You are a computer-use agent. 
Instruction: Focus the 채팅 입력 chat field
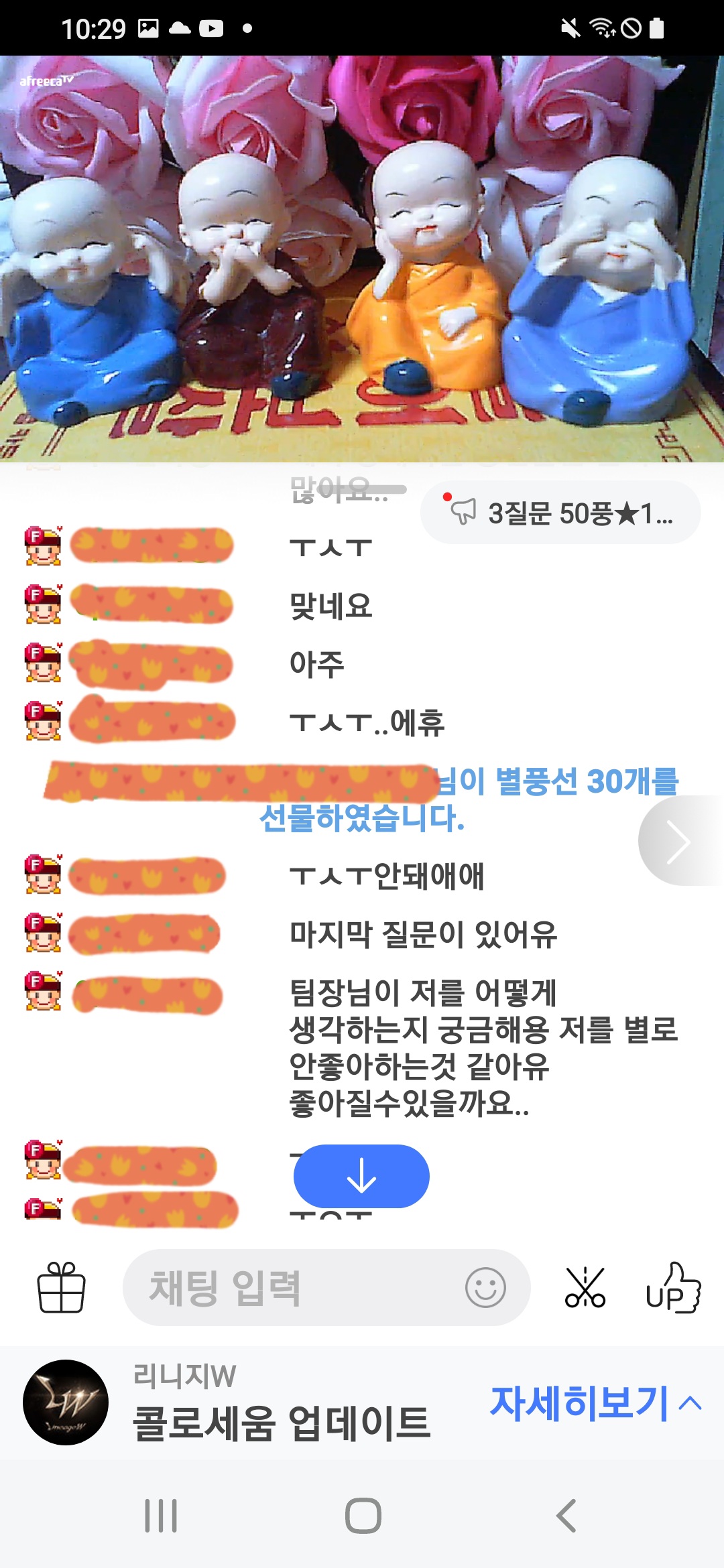tap(288, 1287)
